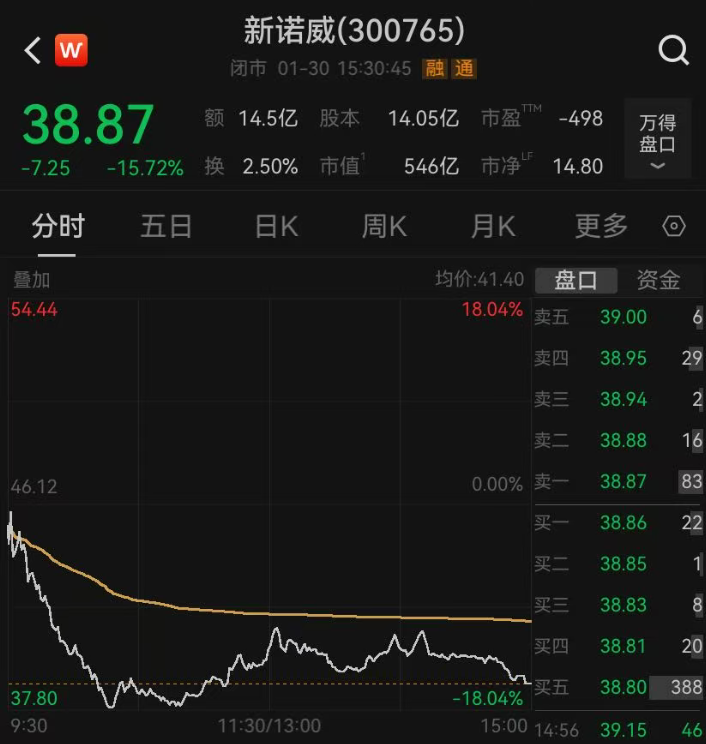This screenshot has height=744, width=706.
Task: Switch to the 分时 chart tab
Action: (x=58, y=226)
